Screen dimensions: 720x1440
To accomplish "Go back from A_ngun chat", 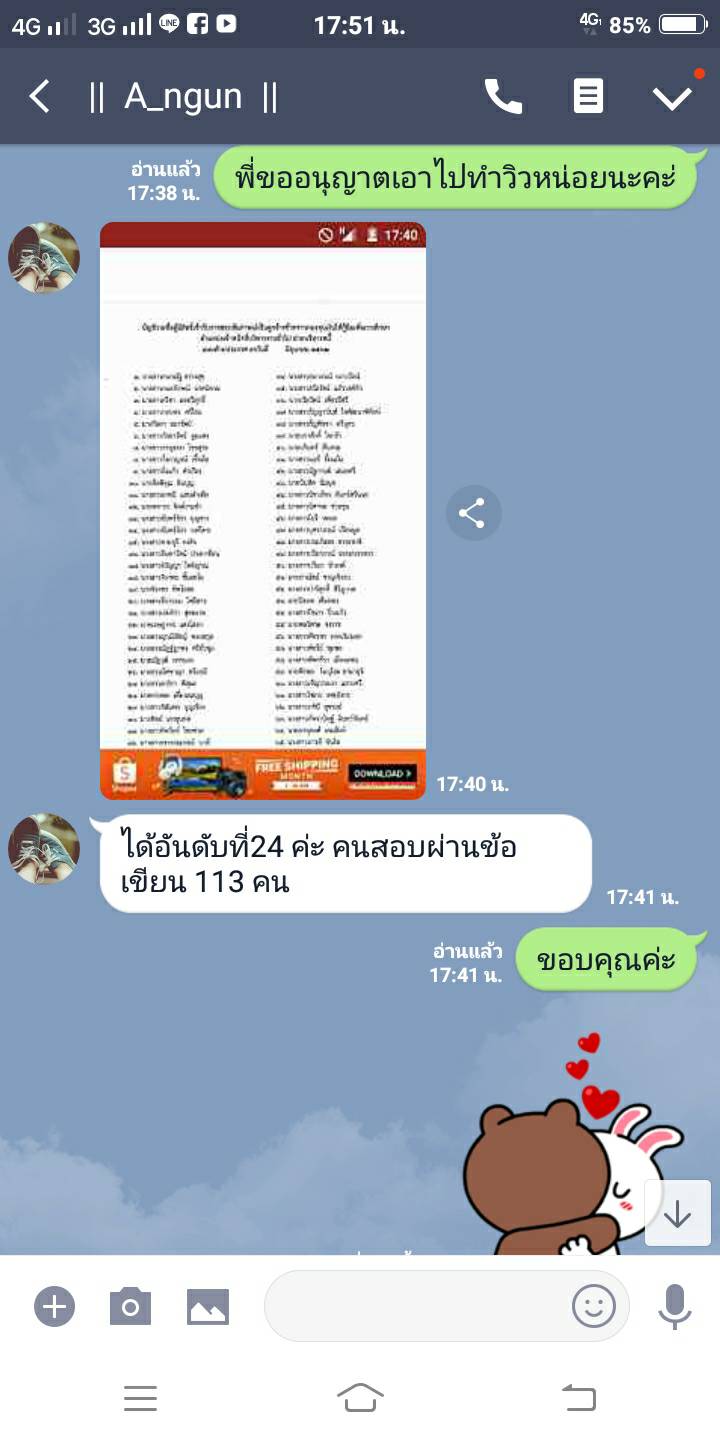I will (40, 97).
